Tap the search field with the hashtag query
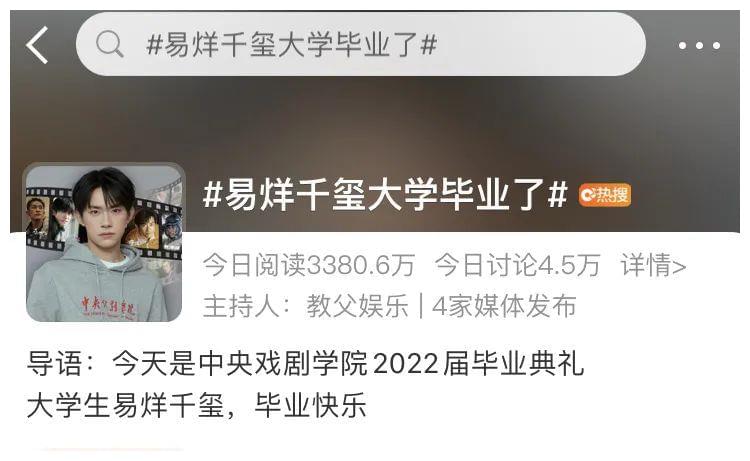This screenshot has height=461, width=750. point(360,44)
